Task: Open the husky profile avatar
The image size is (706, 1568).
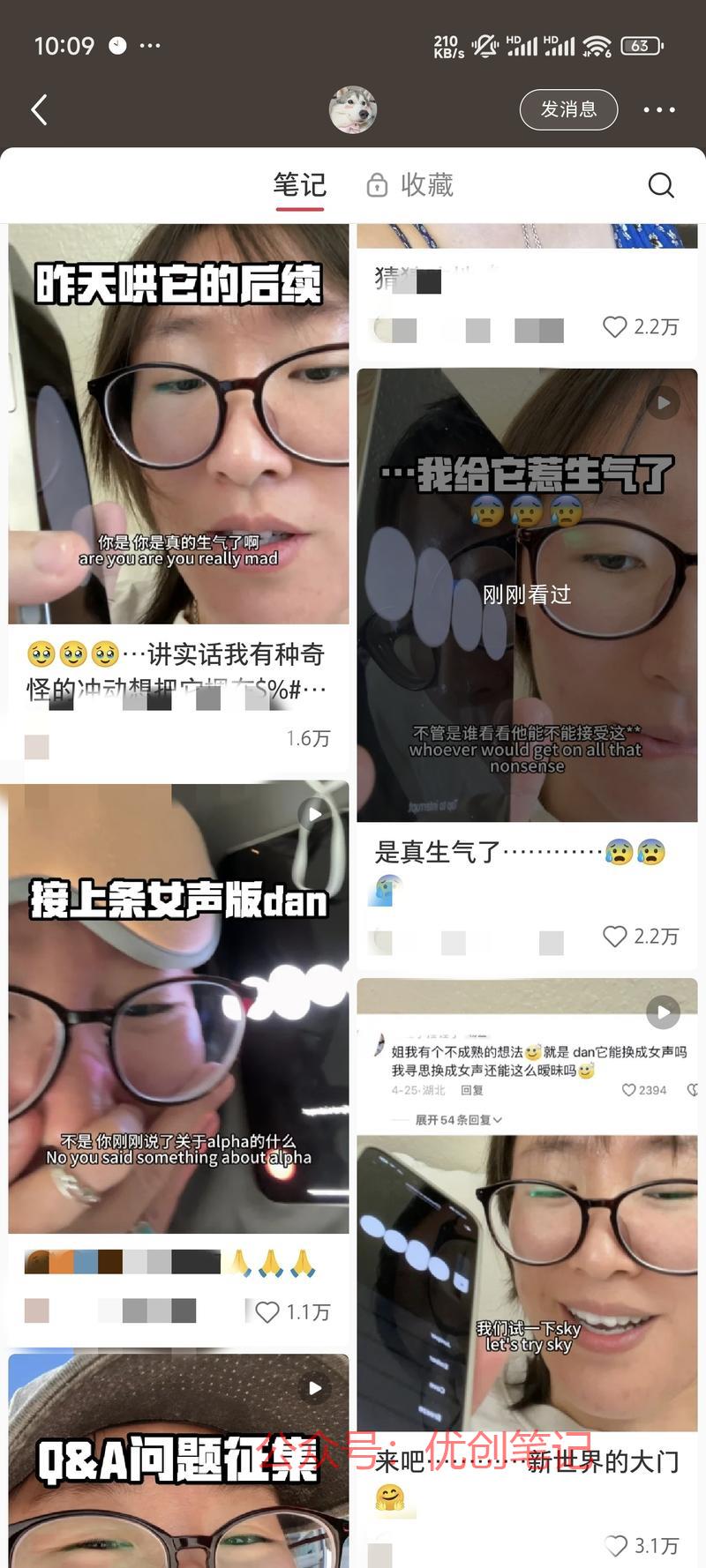Action: coord(353,110)
